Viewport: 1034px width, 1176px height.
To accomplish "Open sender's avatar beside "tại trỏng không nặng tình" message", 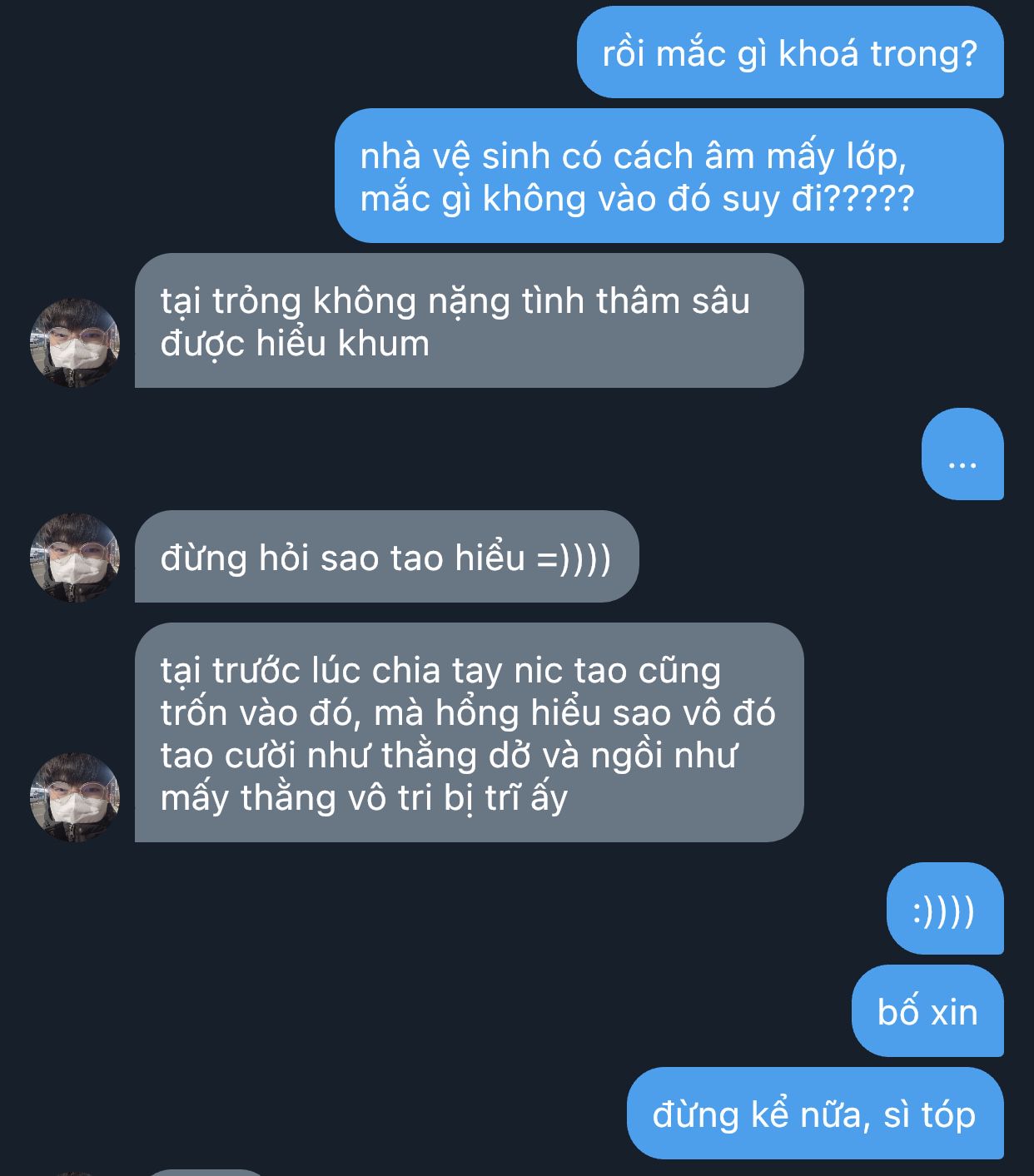I will (75, 343).
